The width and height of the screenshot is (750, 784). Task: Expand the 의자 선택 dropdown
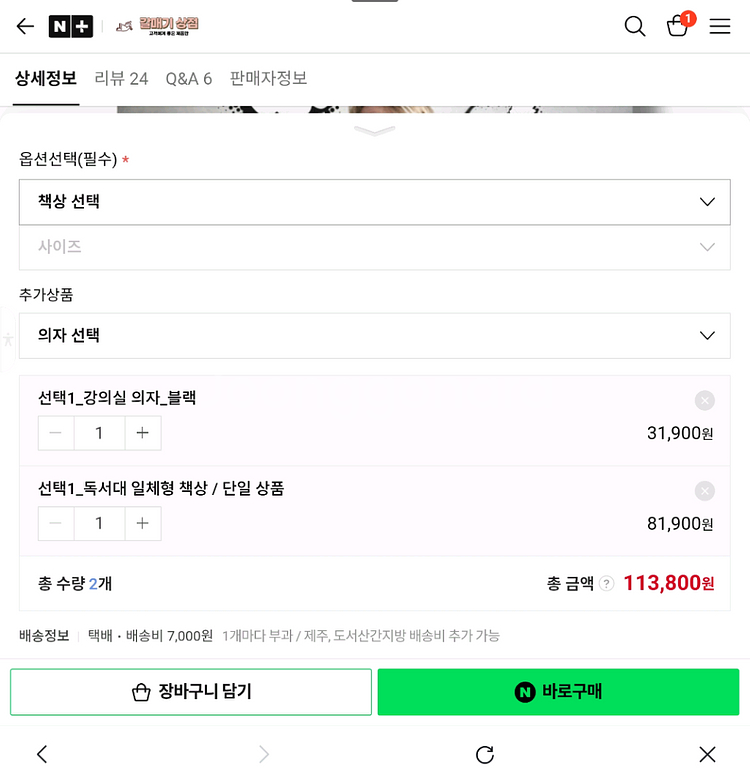click(375, 336)
